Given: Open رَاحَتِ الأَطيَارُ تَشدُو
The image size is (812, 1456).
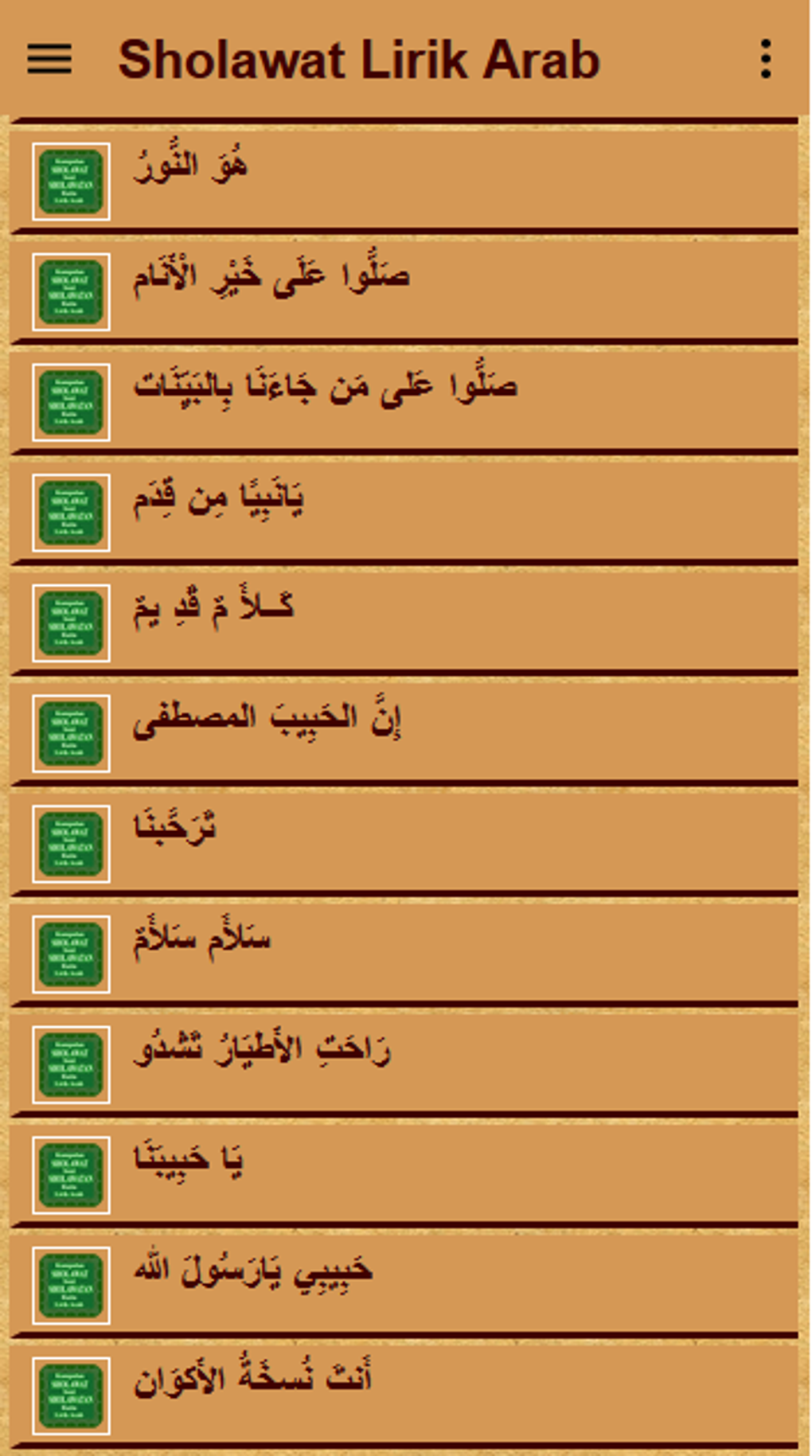Looking at the screenshot, I should tap(404, 1064).
